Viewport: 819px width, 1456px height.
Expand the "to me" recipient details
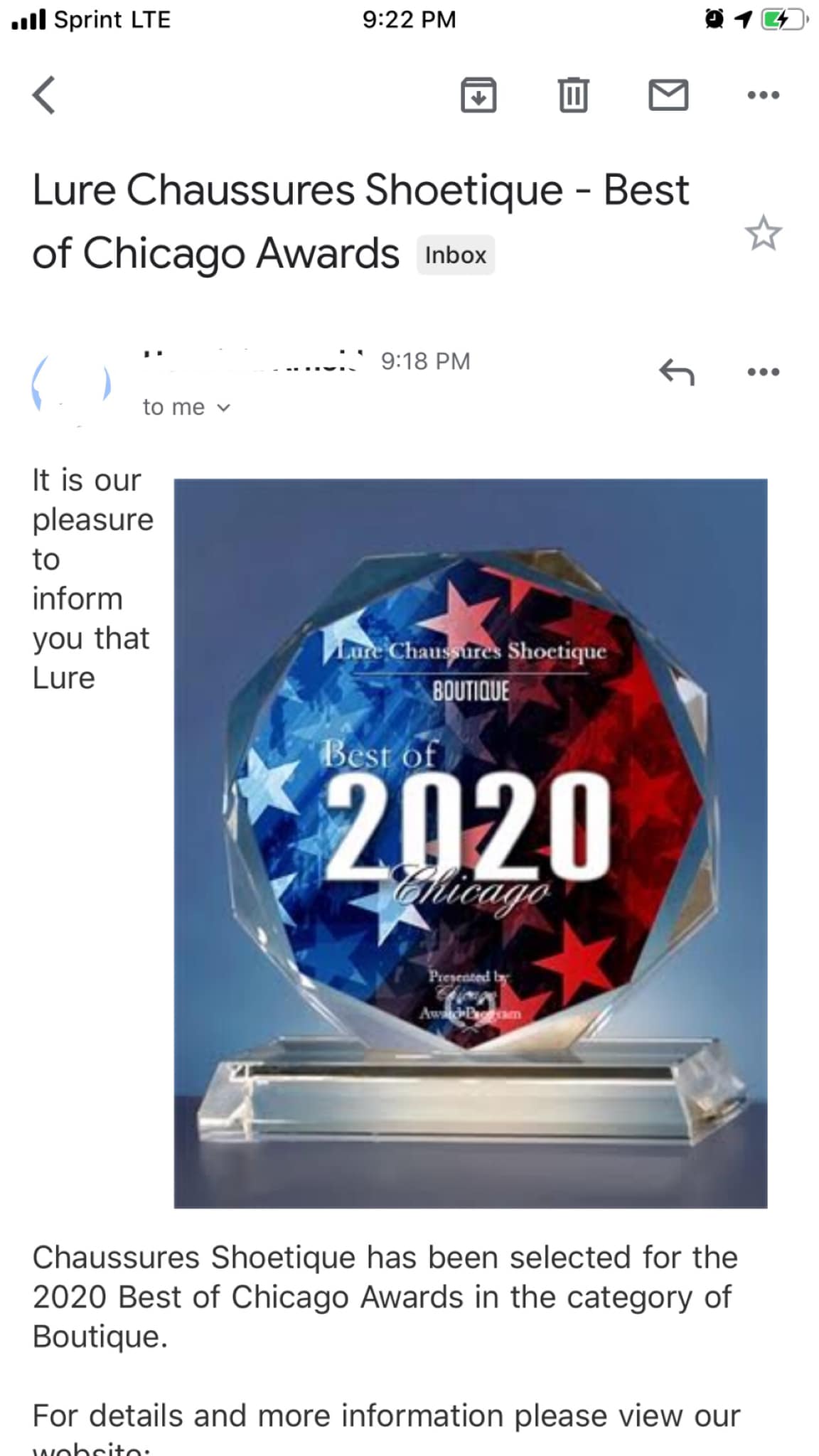186,407
